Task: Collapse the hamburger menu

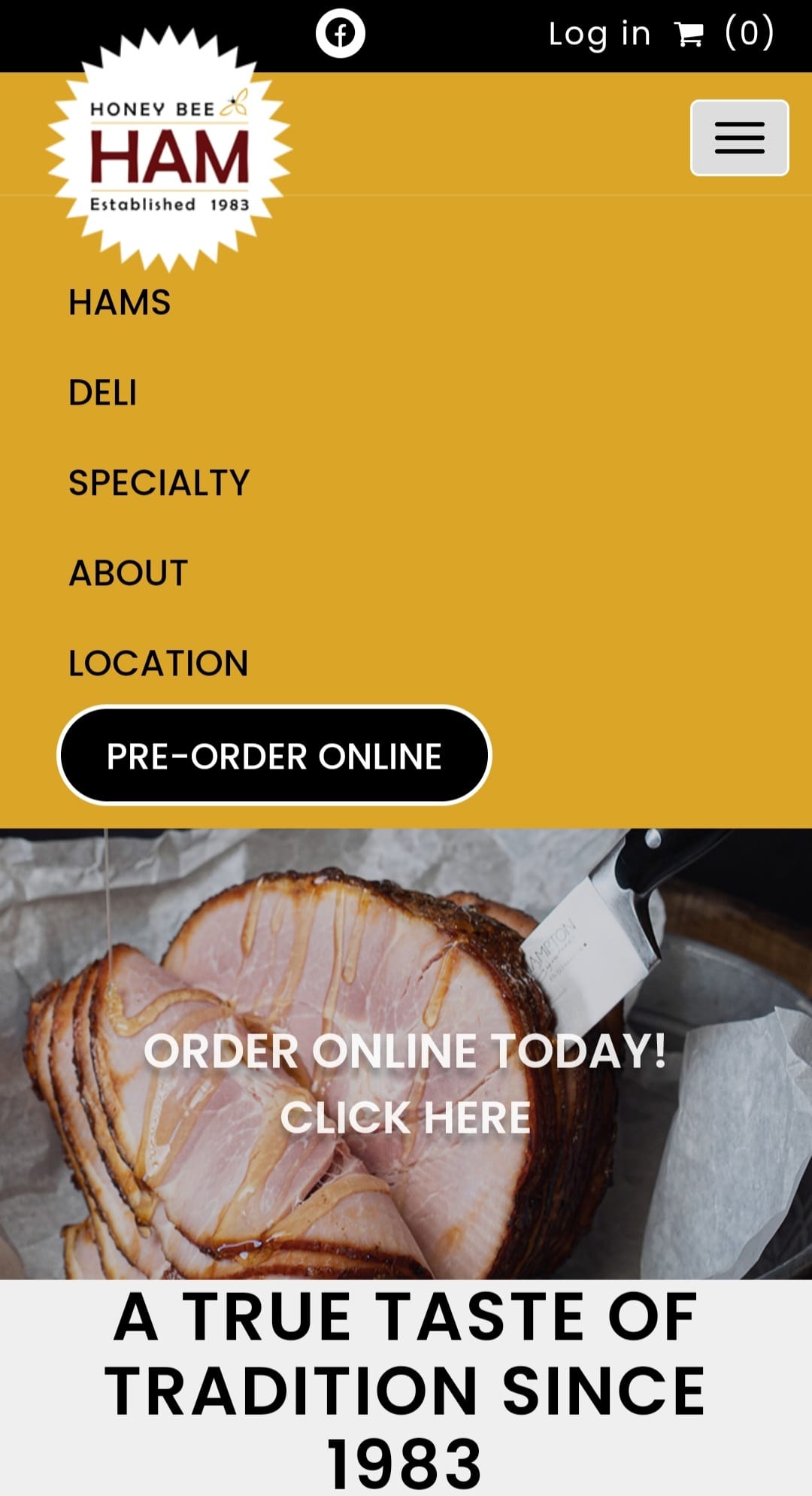Action: (739, 138)
